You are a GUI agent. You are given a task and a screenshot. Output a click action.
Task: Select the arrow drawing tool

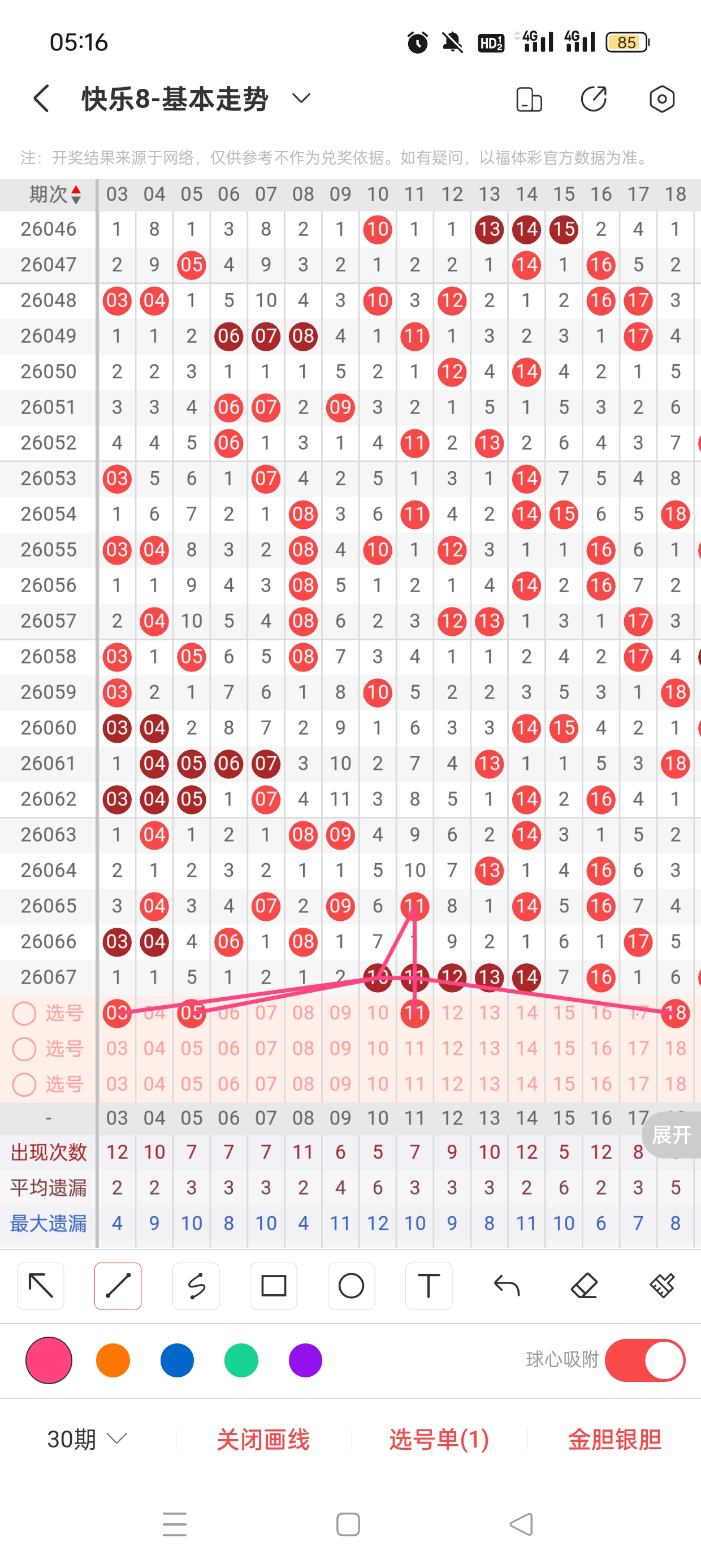(x=41, y=1286)
